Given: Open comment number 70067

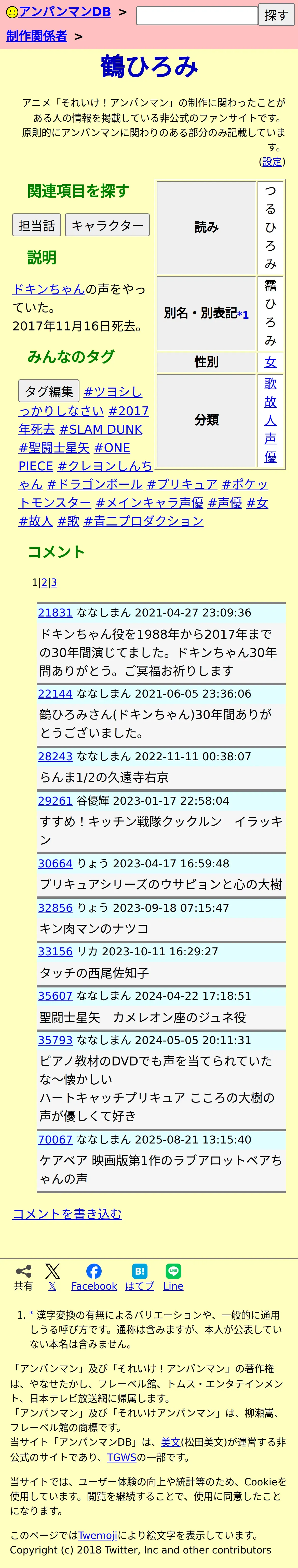Looking at the screenshot, I should pos(55,1139).
